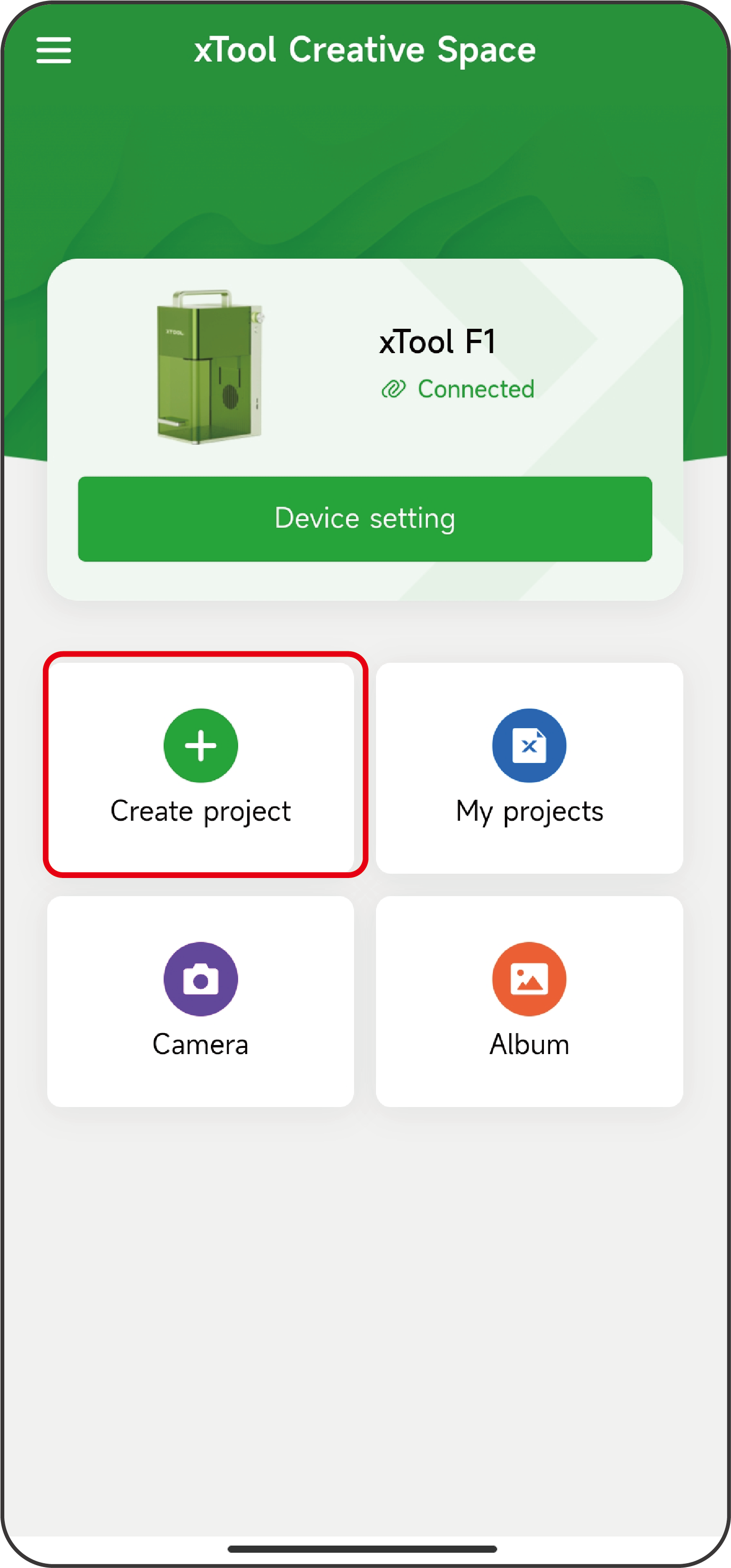The height and width of the screenshot is (1568, 731).
Task: Open the orange Album picture icon
Action: 529,979
